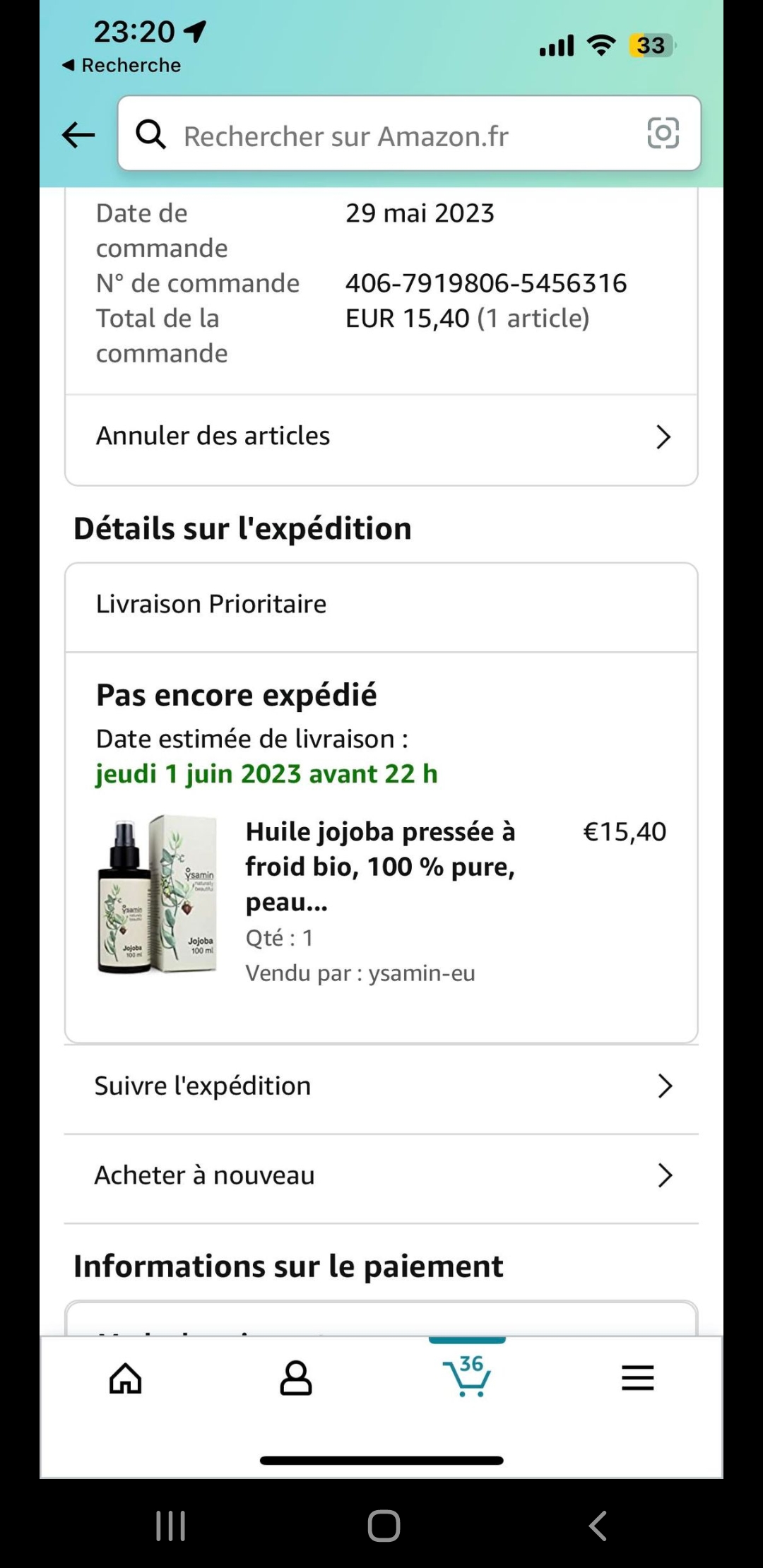This screenshot has height=1568, width=763.
Task: Switch to the account profile tab
Action: tap(296, 1378)
